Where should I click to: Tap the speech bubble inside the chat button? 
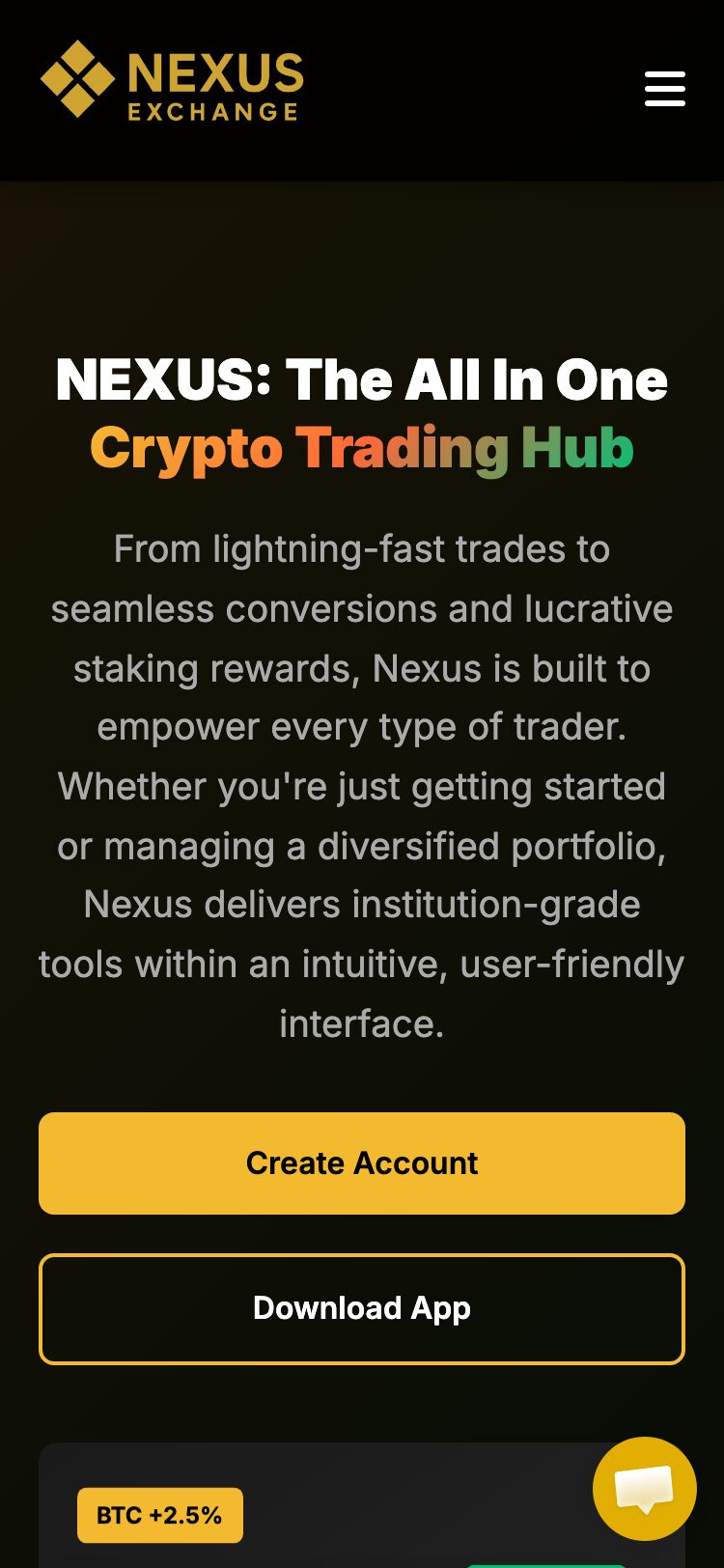coord(643,1487)
